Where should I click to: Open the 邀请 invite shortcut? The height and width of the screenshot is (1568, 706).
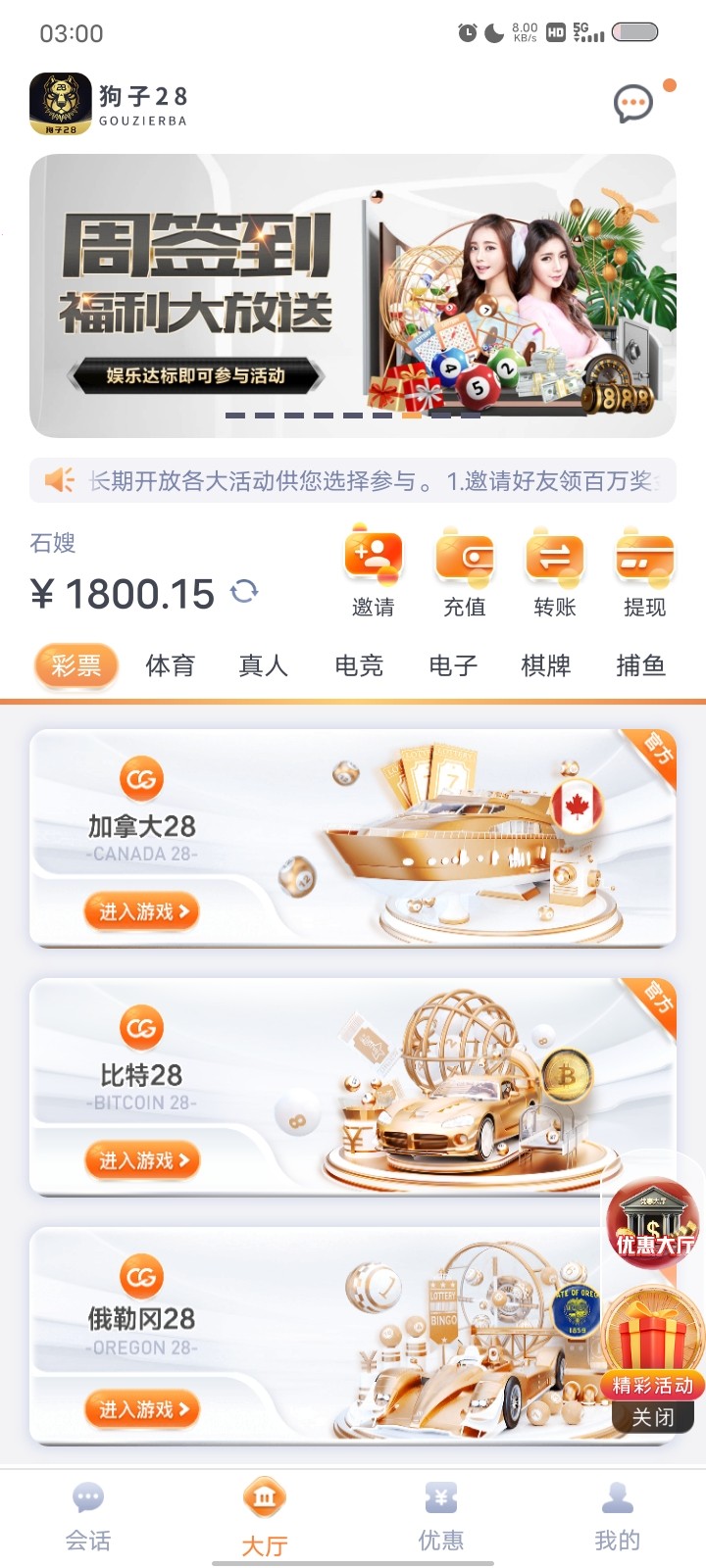[373, 573]
